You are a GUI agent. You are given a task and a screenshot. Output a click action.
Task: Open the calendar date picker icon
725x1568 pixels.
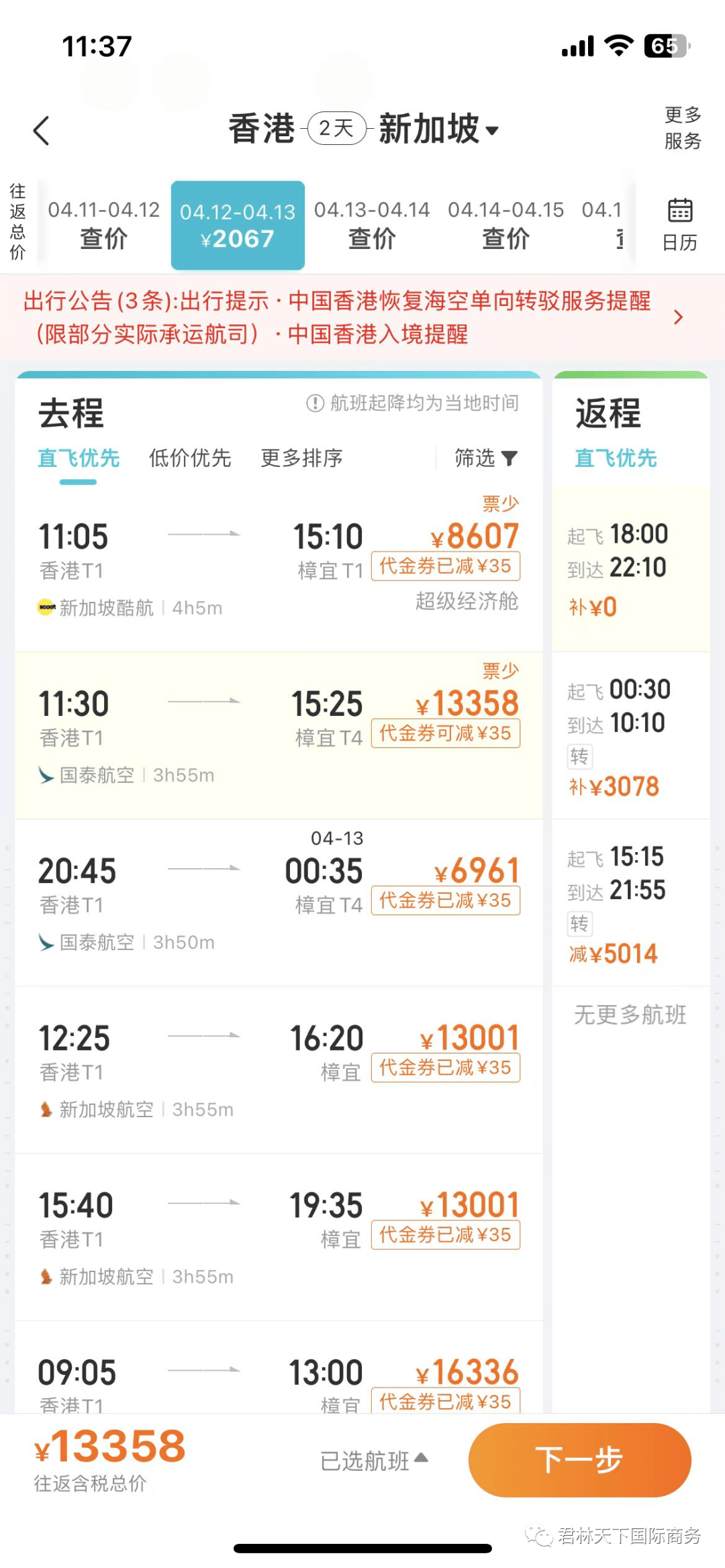coord(679,223)
